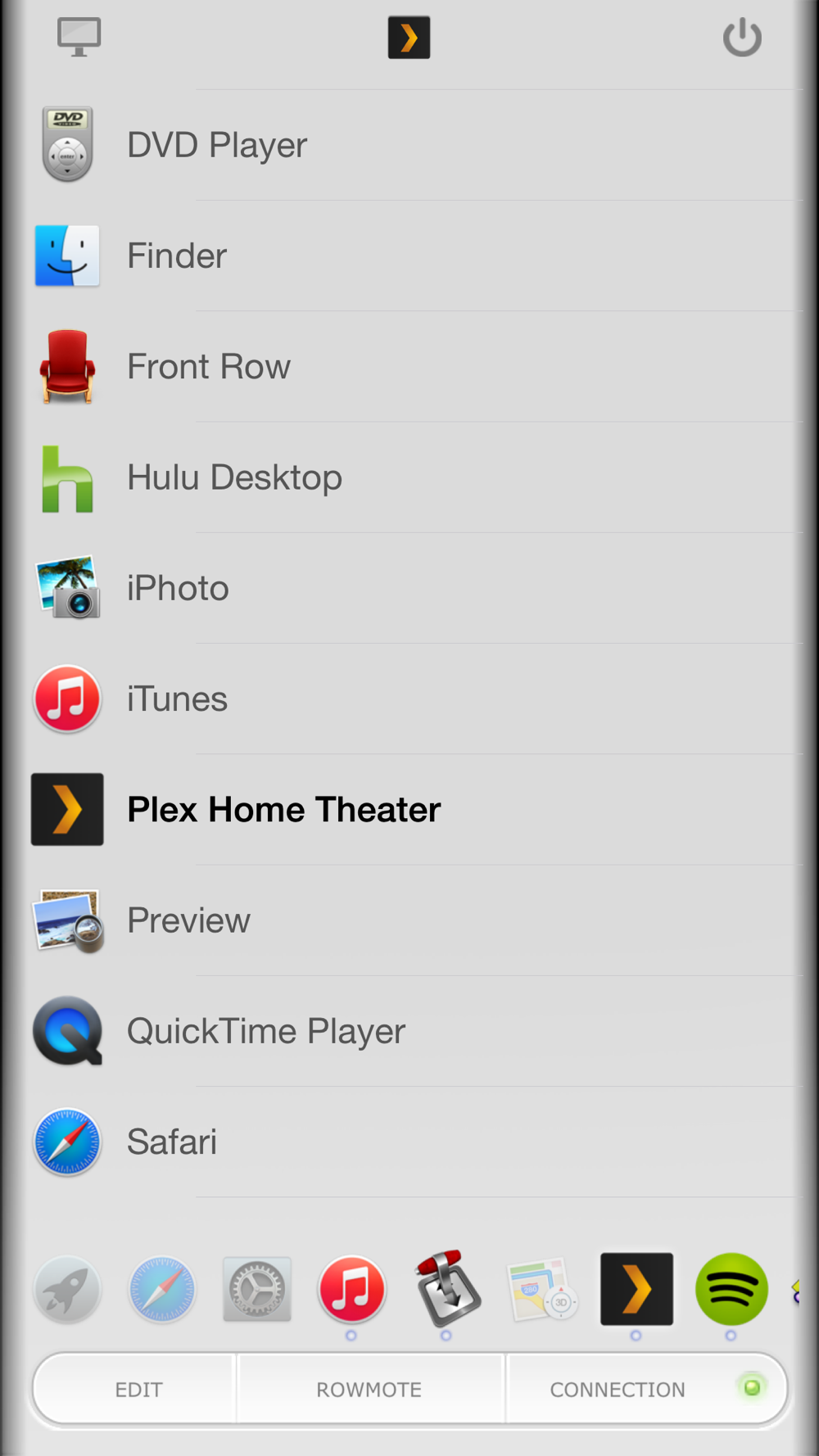Tap the System Preferences gear in dock

(256, 1290)
